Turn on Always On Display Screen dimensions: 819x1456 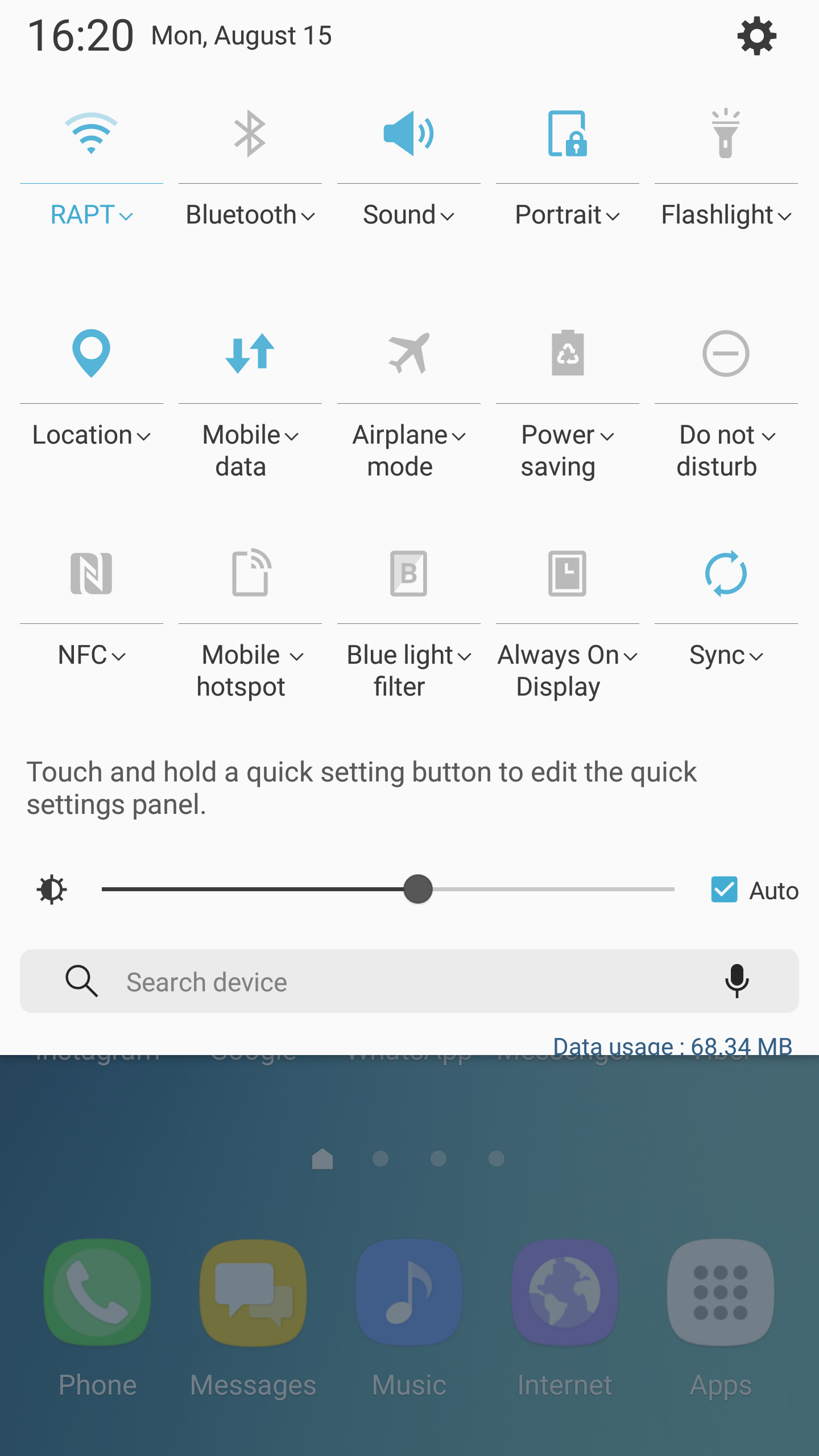(567, 573)
